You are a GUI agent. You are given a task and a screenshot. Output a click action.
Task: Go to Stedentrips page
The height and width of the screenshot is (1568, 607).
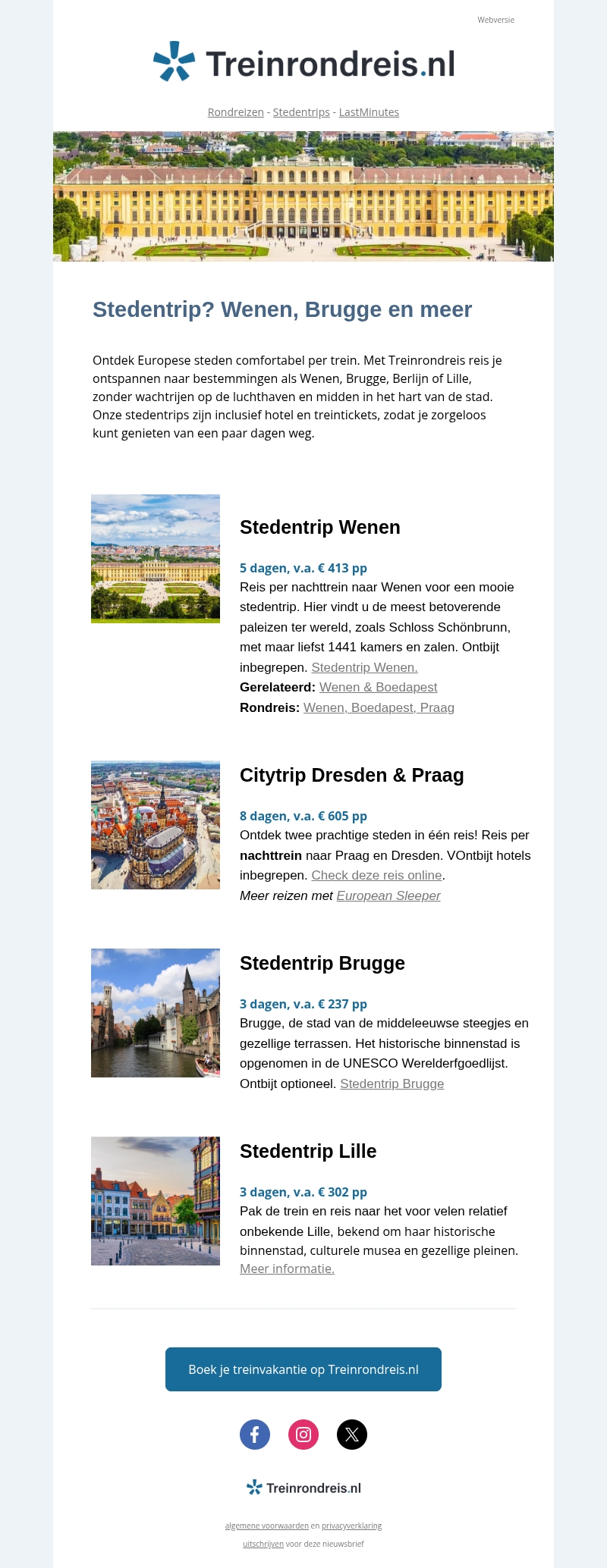tap(301, 112)
